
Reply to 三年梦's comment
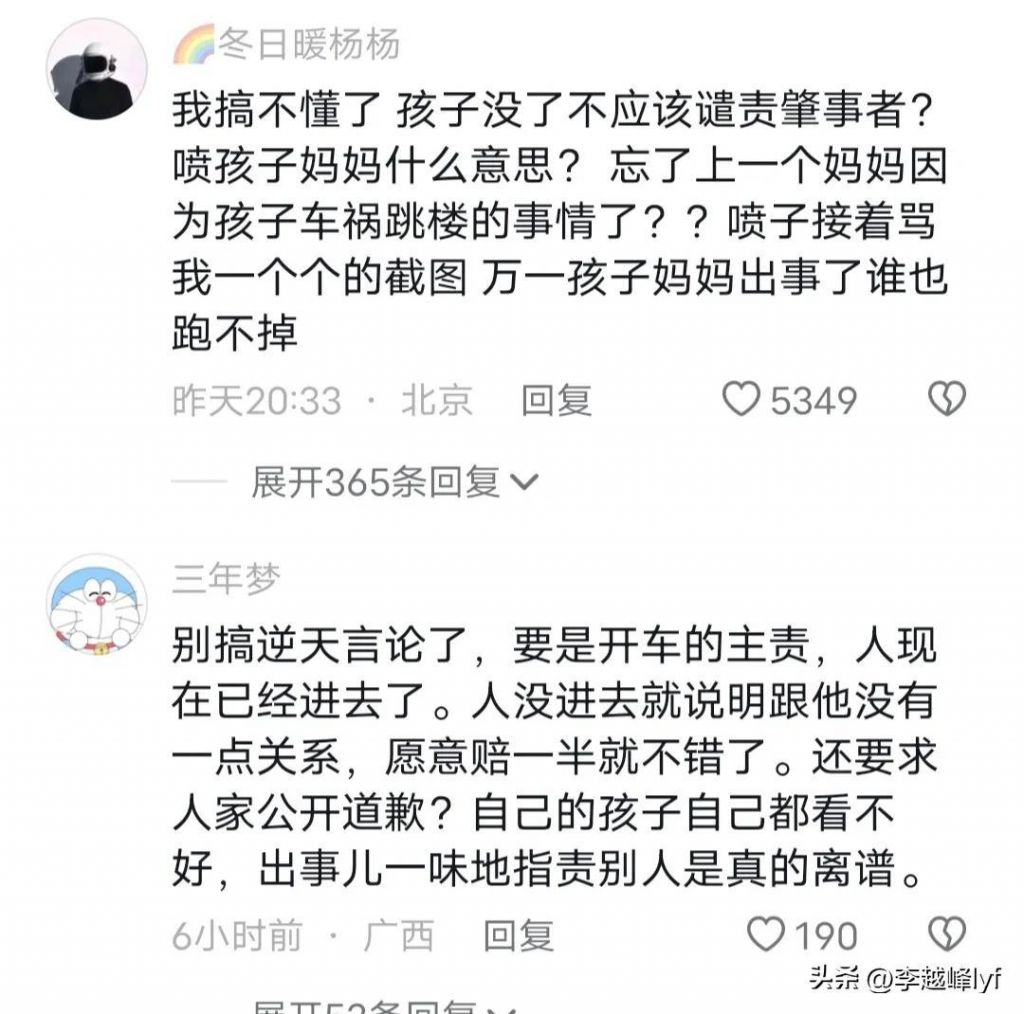coord(518,935)
